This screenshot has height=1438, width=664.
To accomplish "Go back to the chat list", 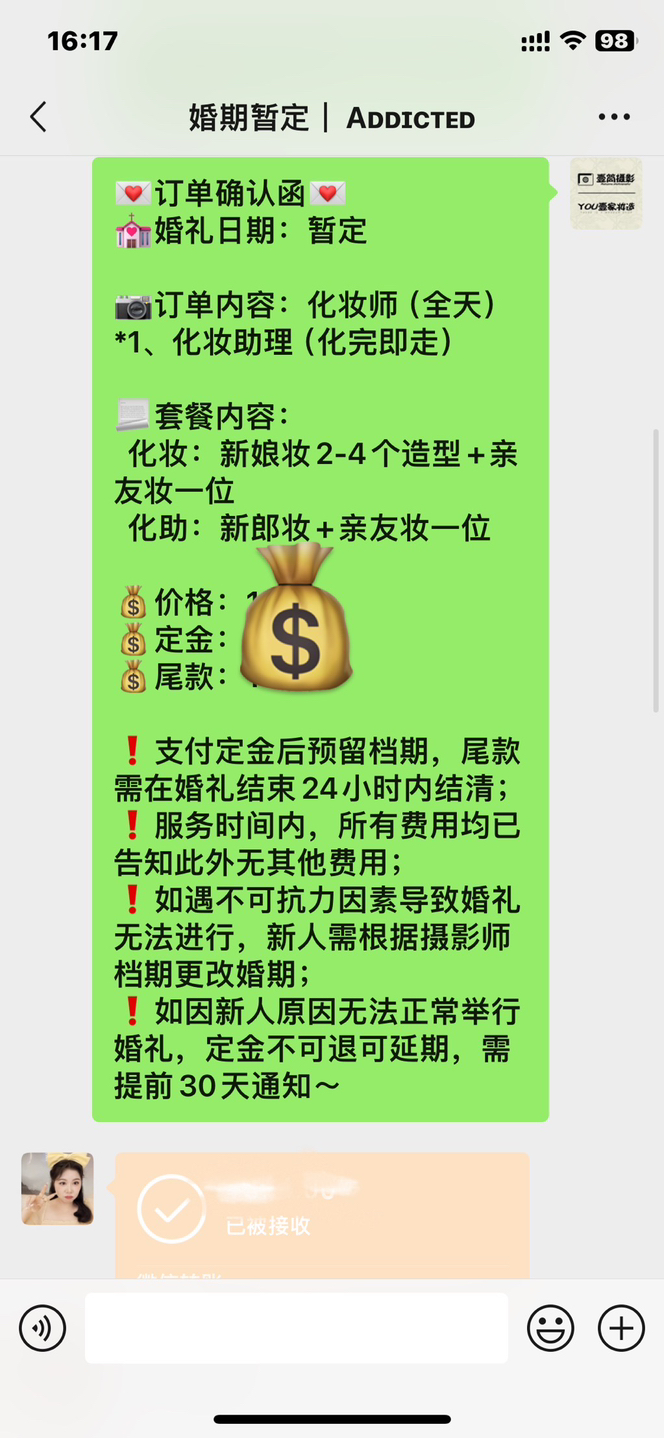I will pos(38,117).
